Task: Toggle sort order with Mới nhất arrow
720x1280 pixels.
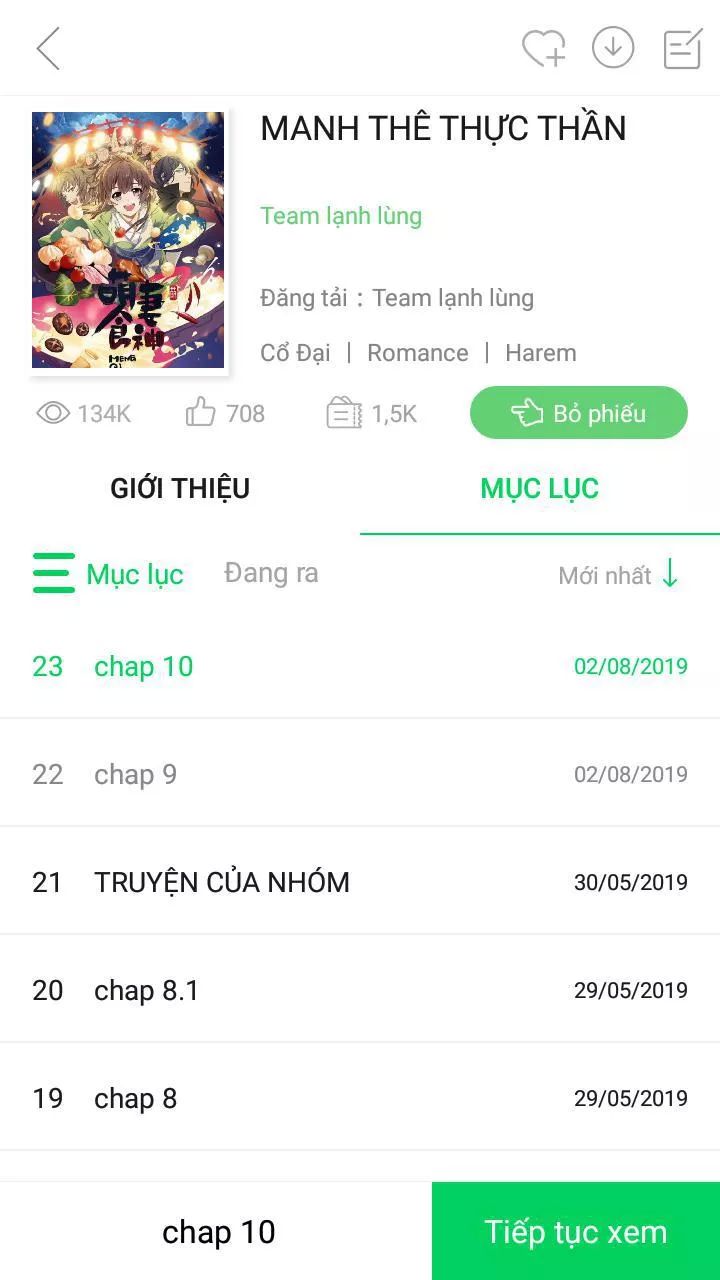Action: coord(668,573)
